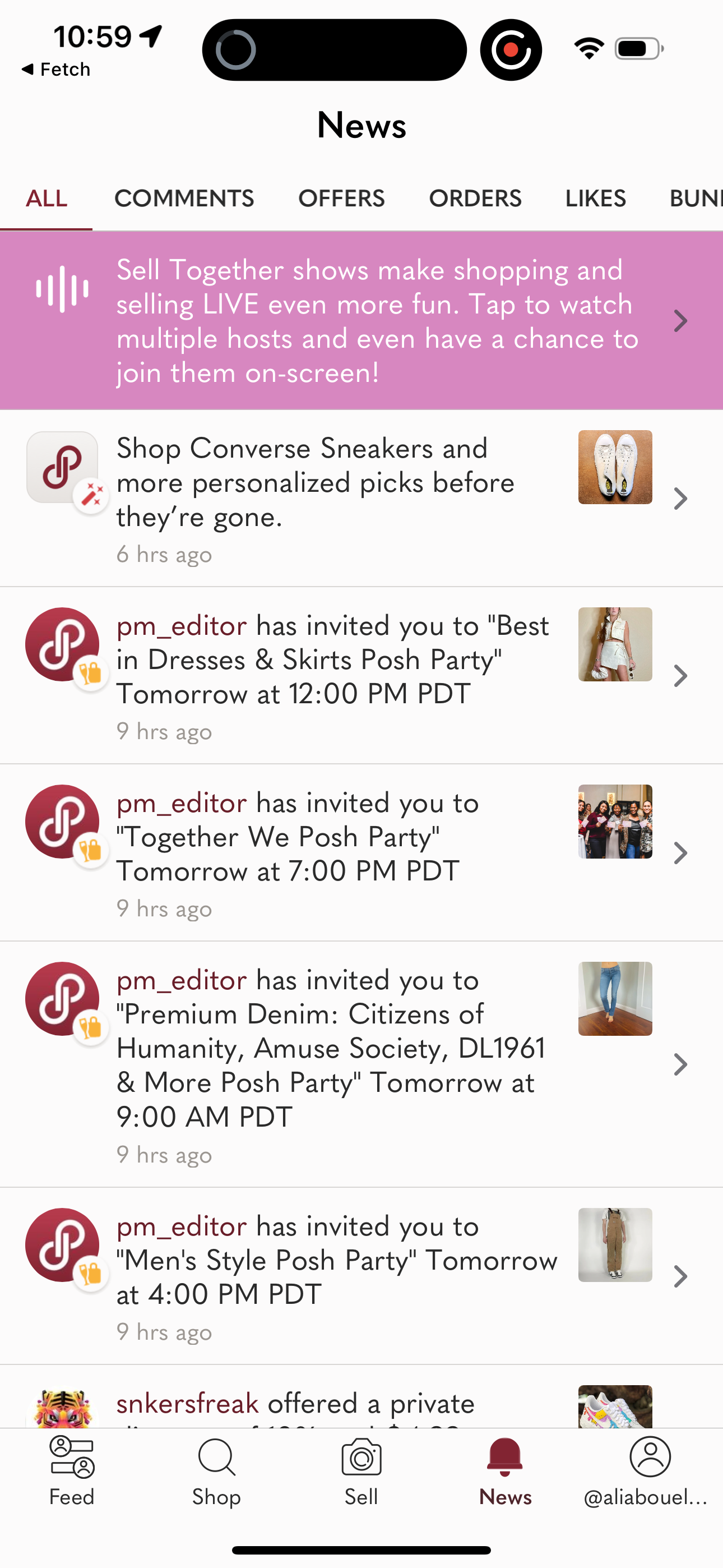Switch to the COMMENTS tab

point(184,198)
